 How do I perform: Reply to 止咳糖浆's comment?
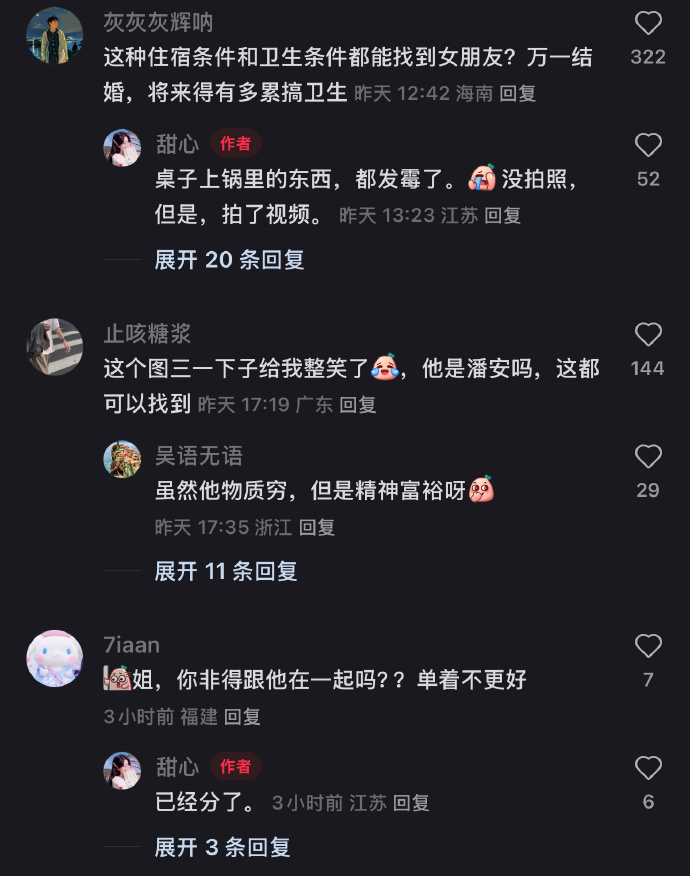pyautogui.click(x=358, y=405)
